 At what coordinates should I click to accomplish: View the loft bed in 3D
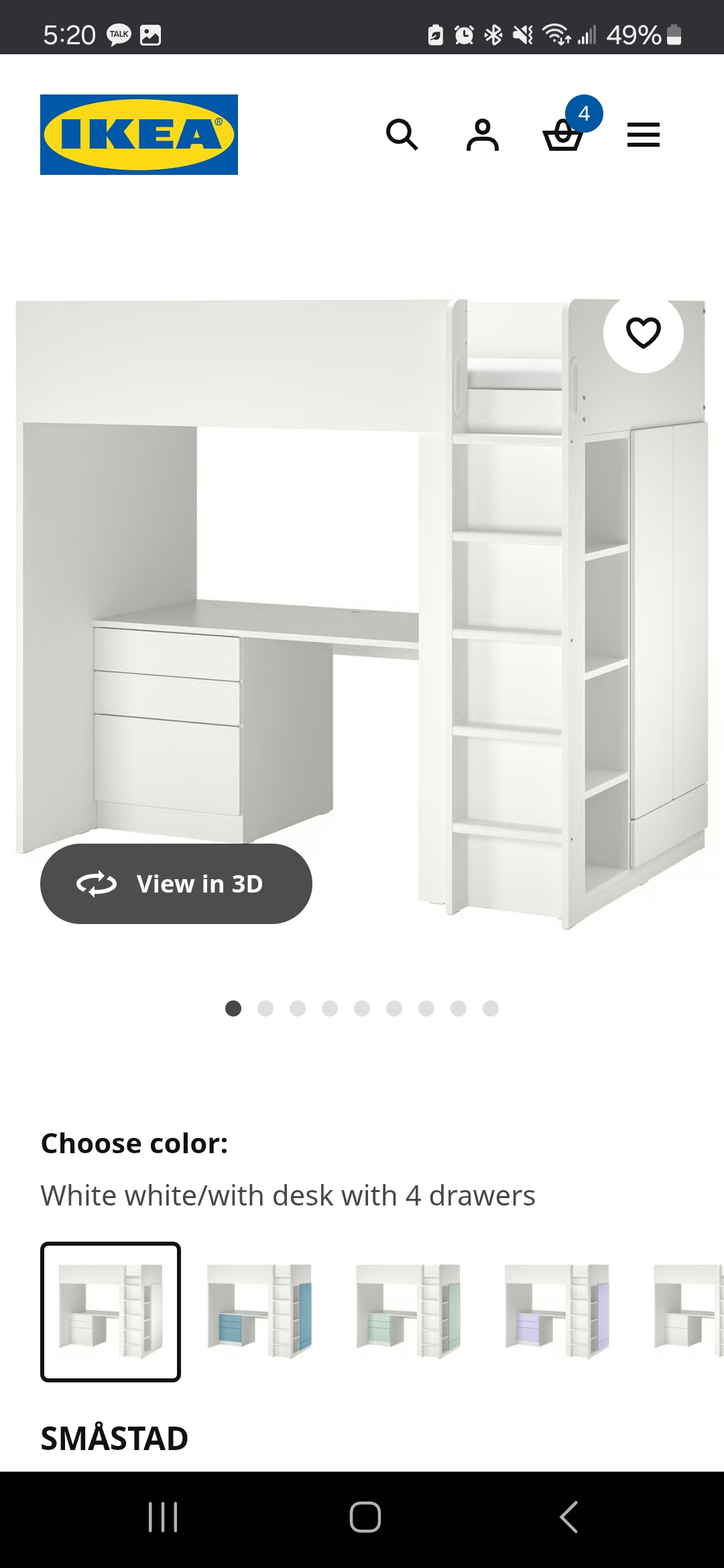click(x=176, y=884)
